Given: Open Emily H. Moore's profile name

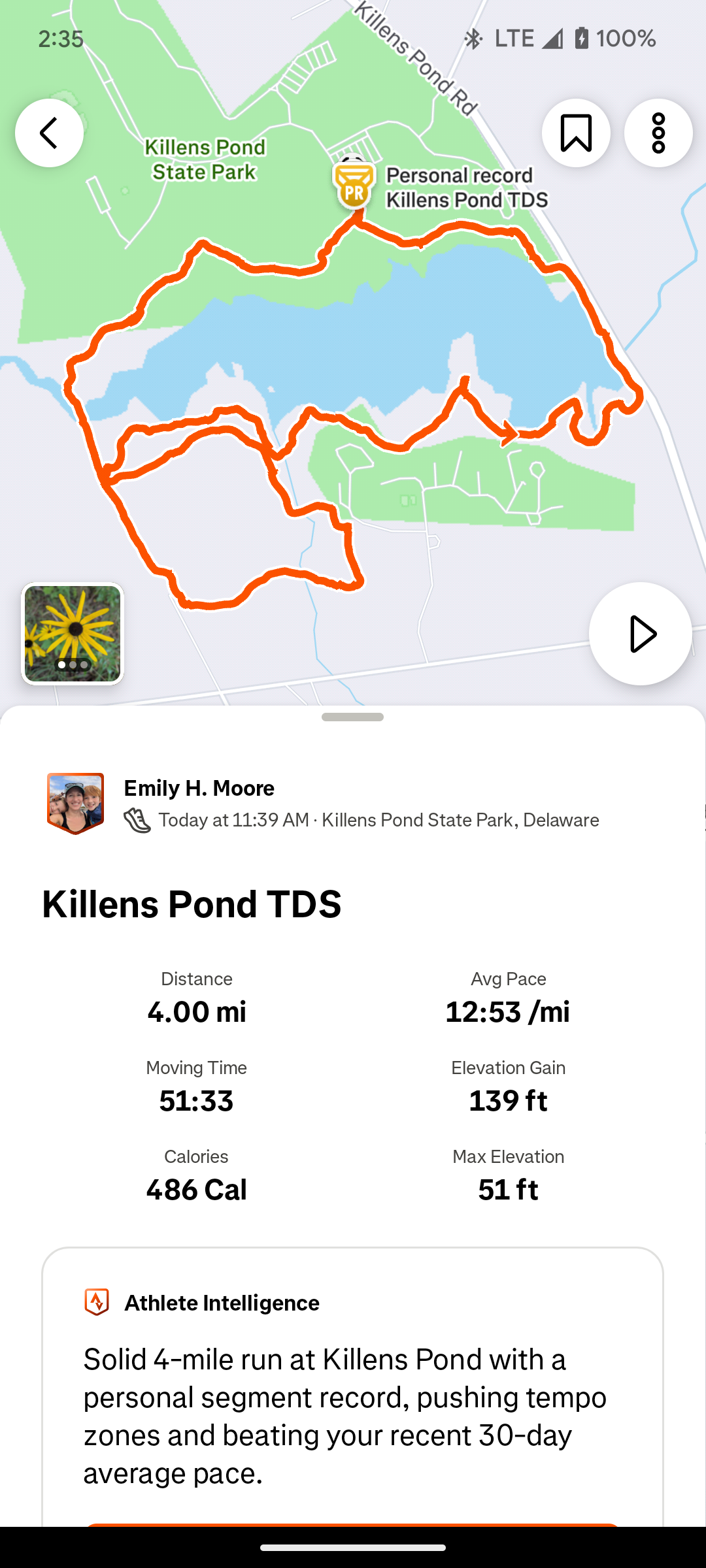Looking at the screenshot, I should click(199, 788).
